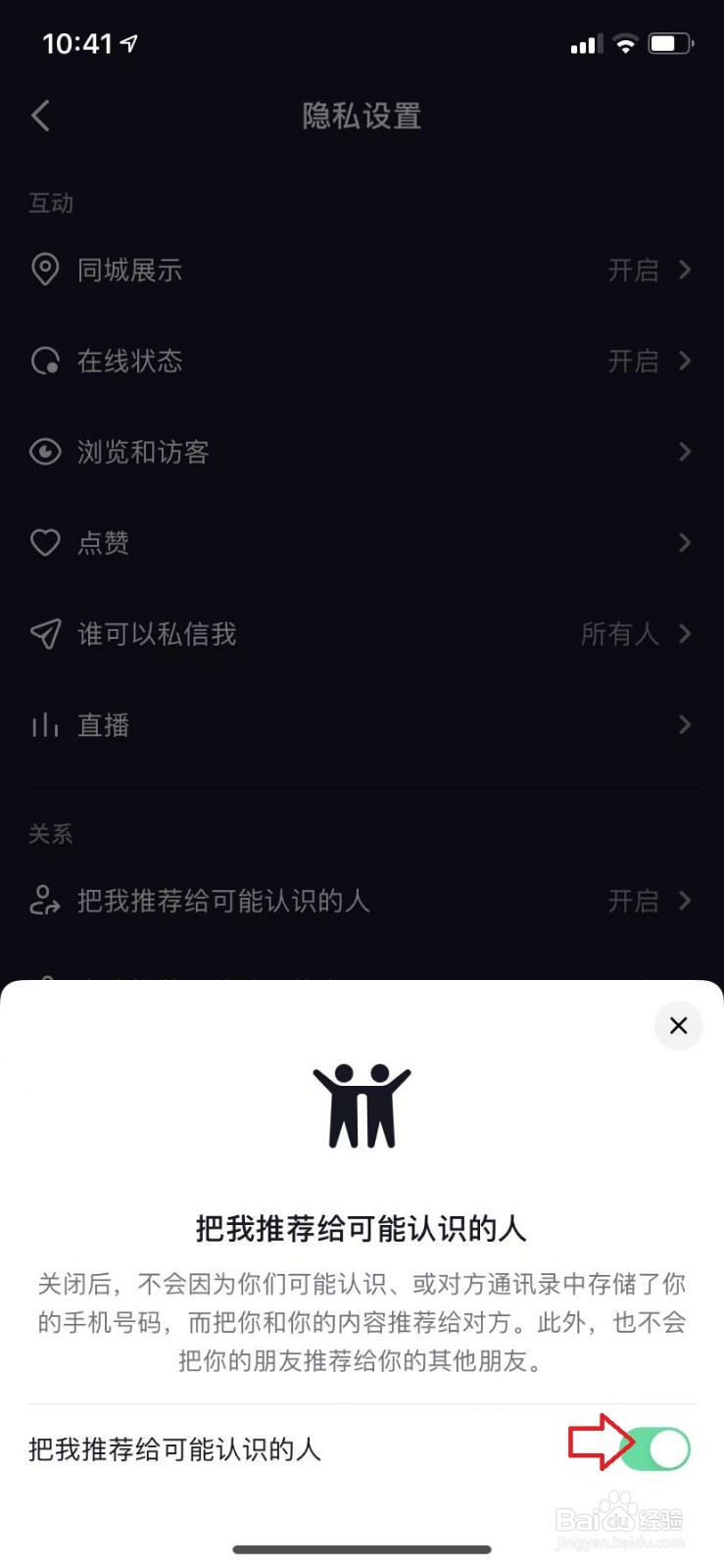Open 浏览和访客 row
724x1568 pixels.
(x=362, y=452)
